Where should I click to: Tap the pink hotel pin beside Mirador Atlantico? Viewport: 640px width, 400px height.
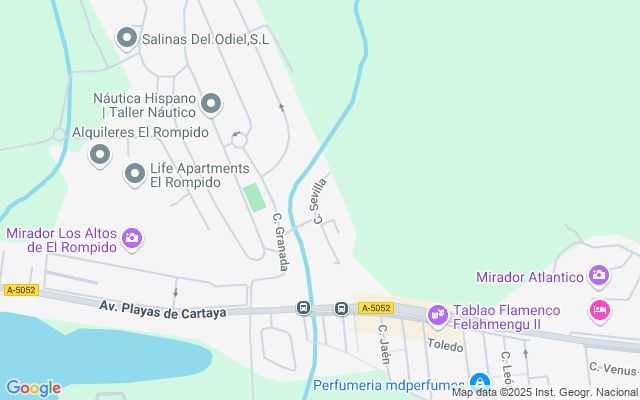point(599,310)
